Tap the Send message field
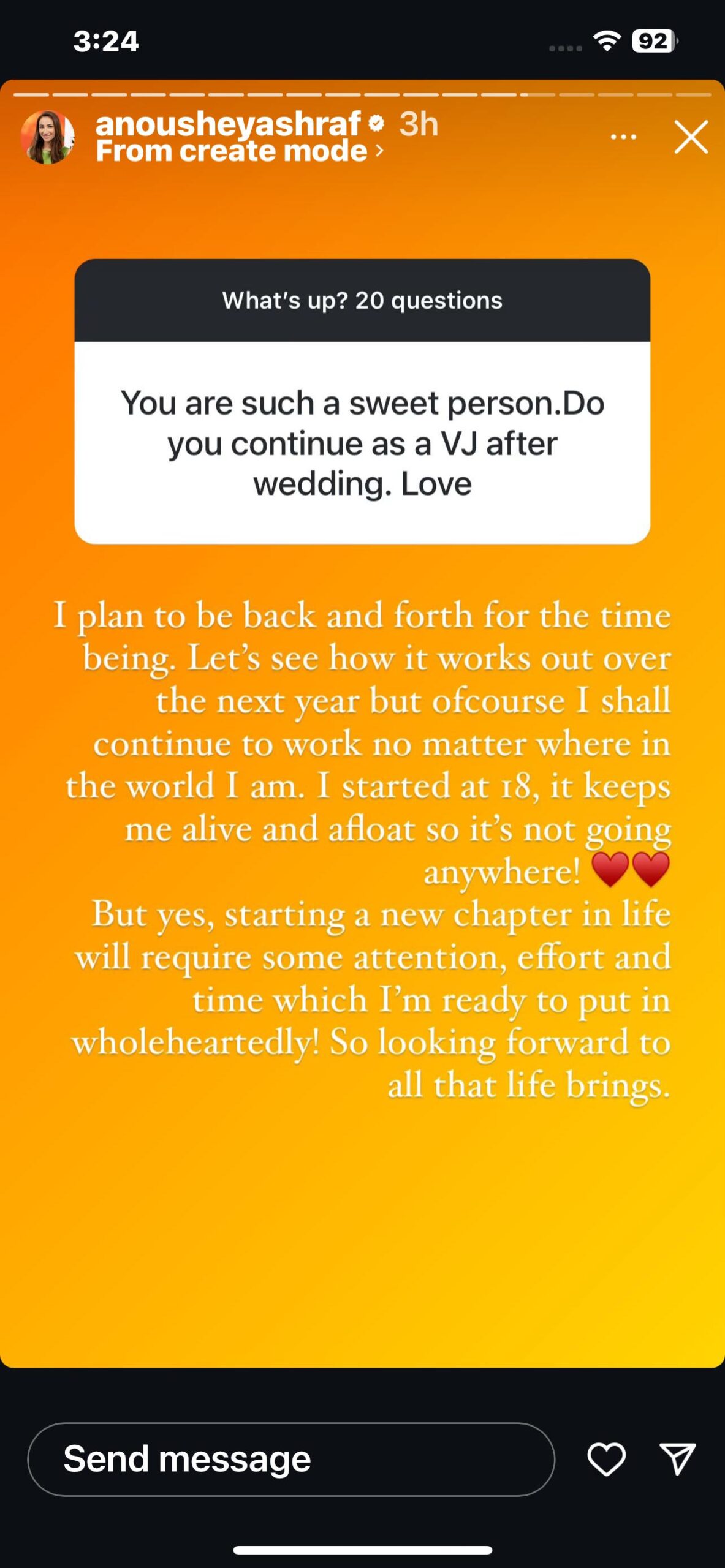The width and height of the screenshot is (725, 1568). (x=291, y=1460)
